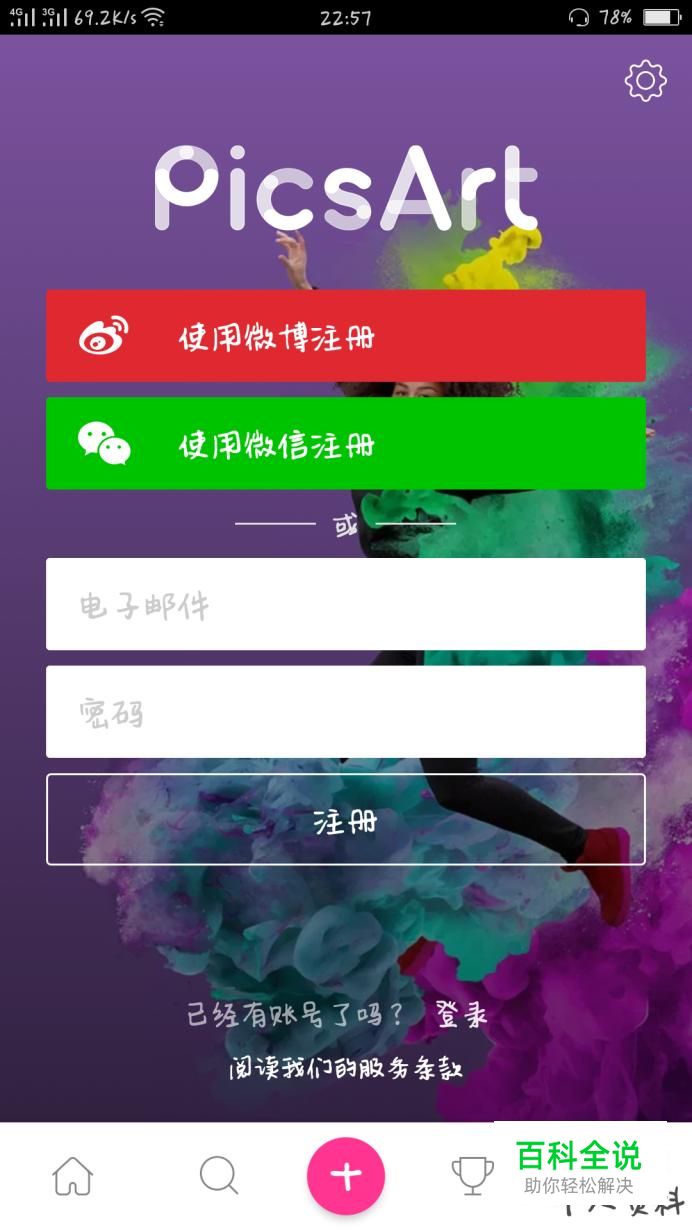The image size is (692, 1230).
Task: Open the search tab
Action: (x=218, y=1176)
